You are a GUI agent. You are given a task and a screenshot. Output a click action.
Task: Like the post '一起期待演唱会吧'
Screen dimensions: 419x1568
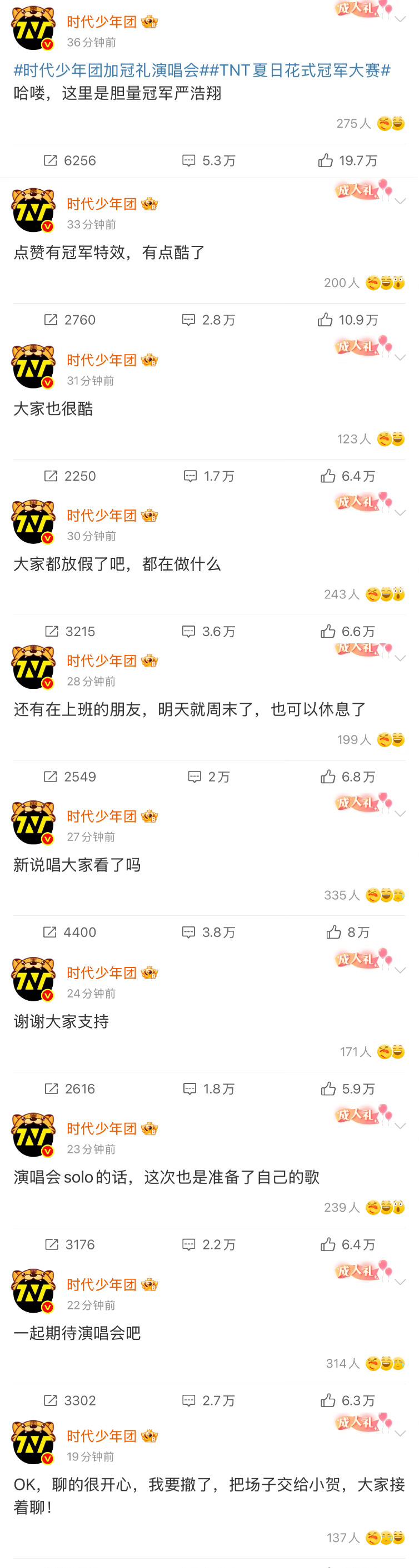tap(347, 1400)
